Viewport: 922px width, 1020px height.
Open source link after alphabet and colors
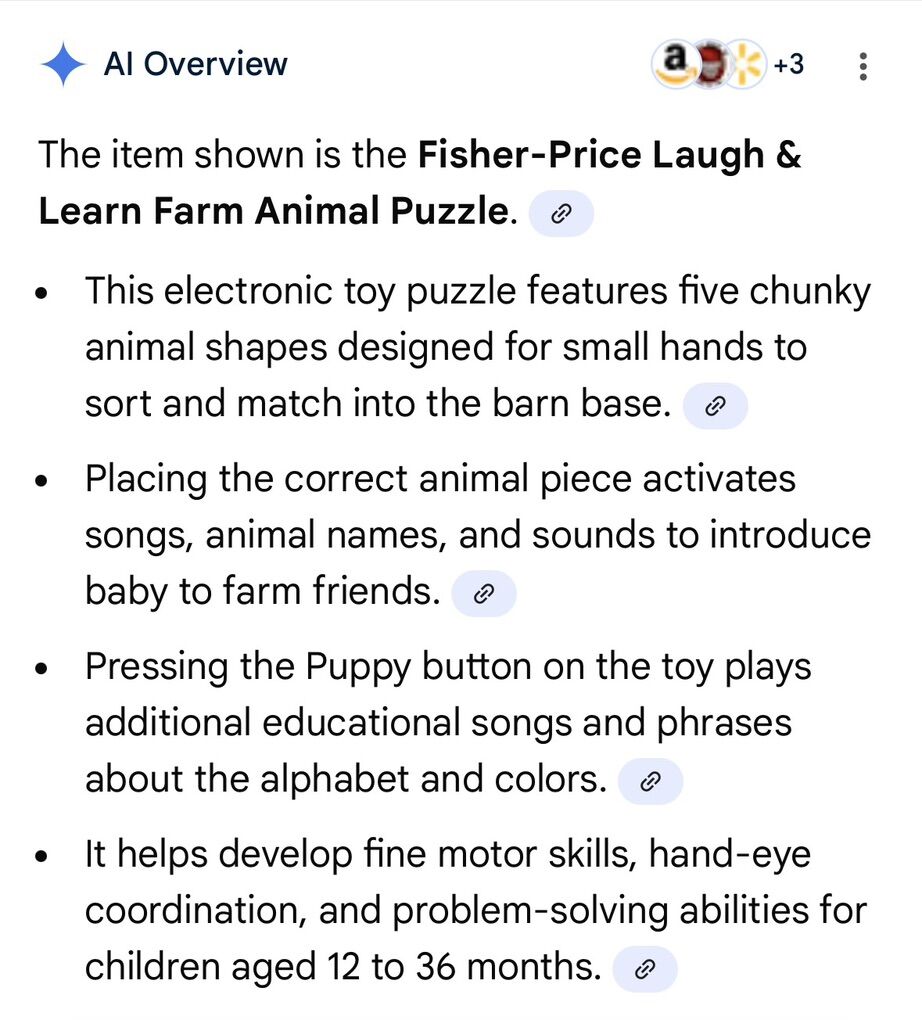pyautogui.click(x=650, y=781)
